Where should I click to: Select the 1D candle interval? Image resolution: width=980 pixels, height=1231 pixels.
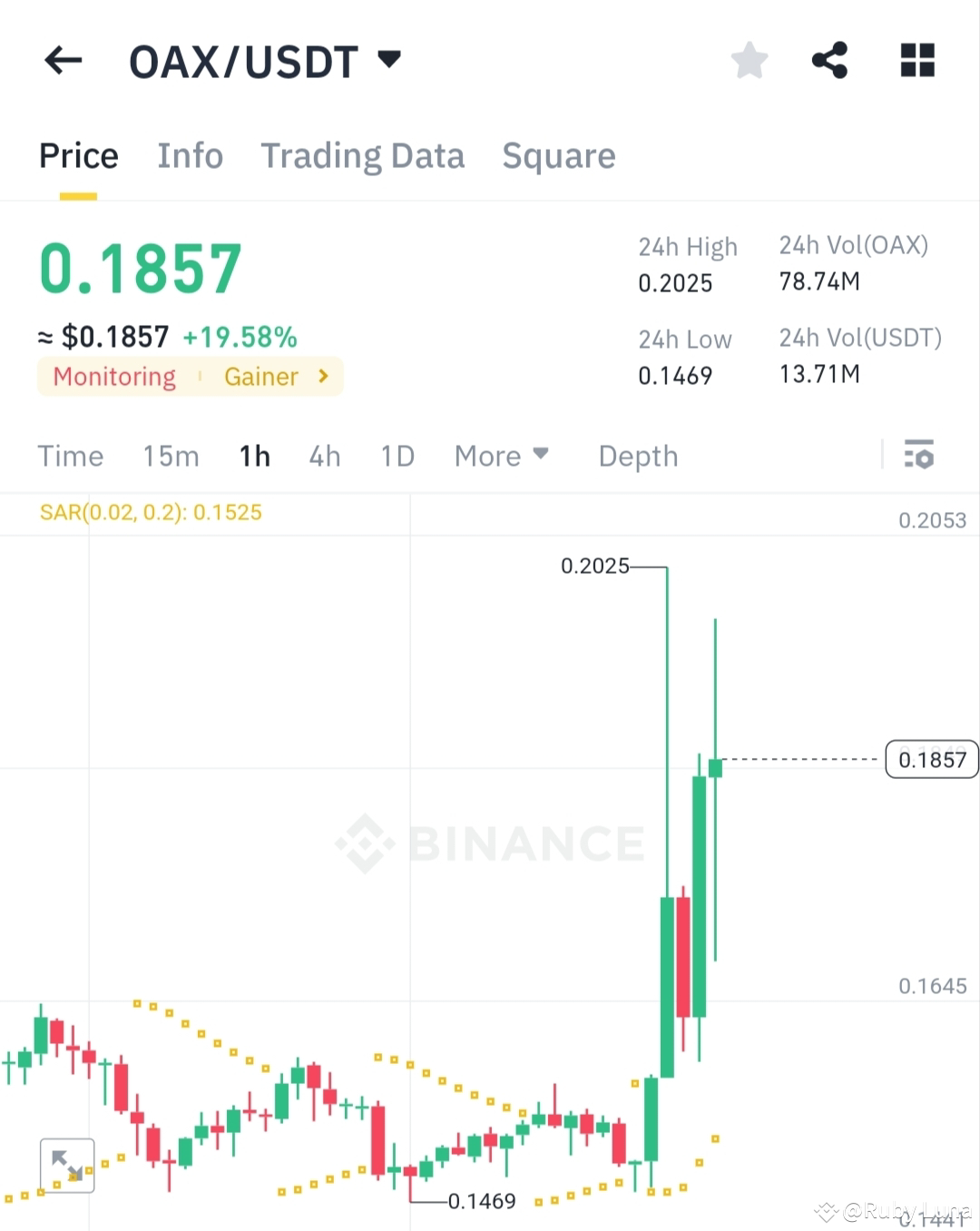(x=397, y=456)
